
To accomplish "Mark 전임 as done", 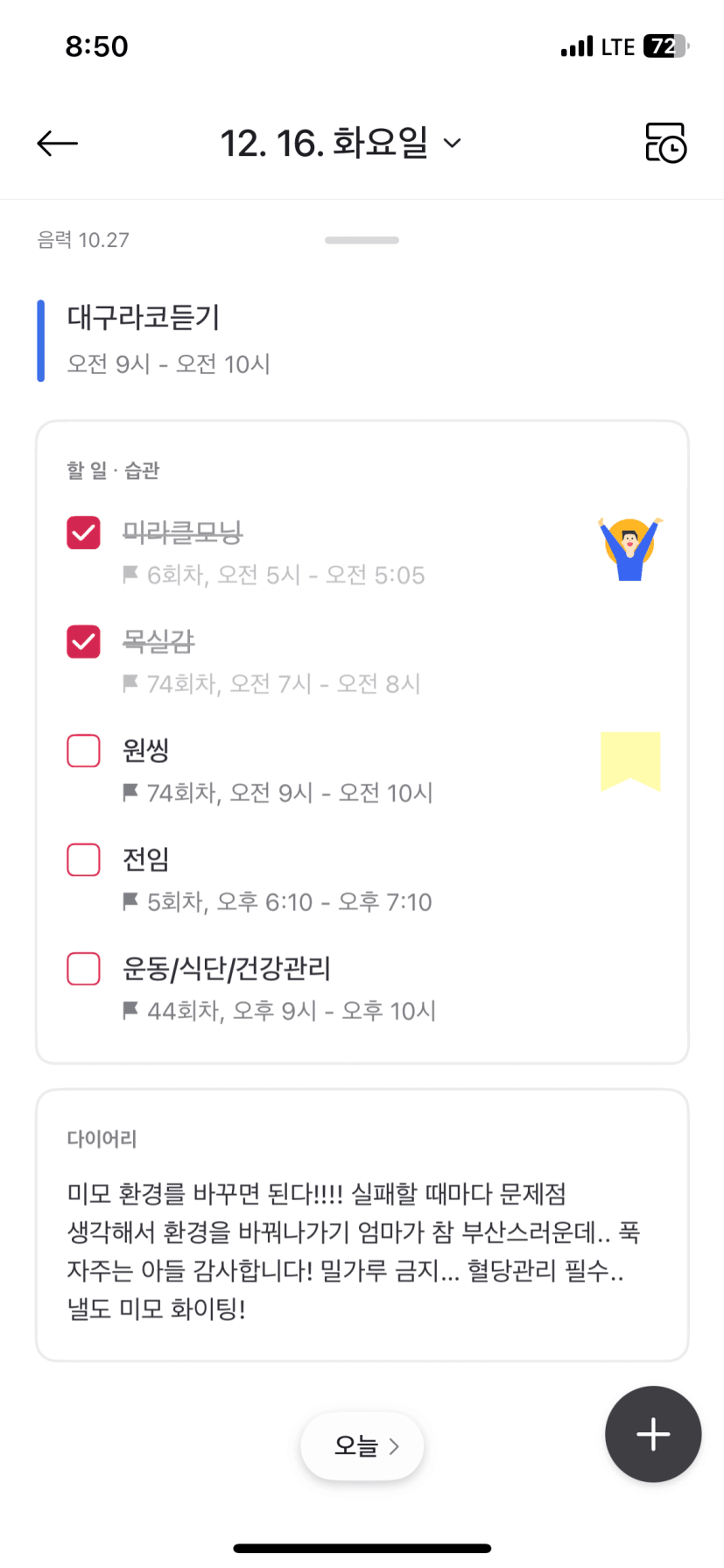I will coord(84,859).
